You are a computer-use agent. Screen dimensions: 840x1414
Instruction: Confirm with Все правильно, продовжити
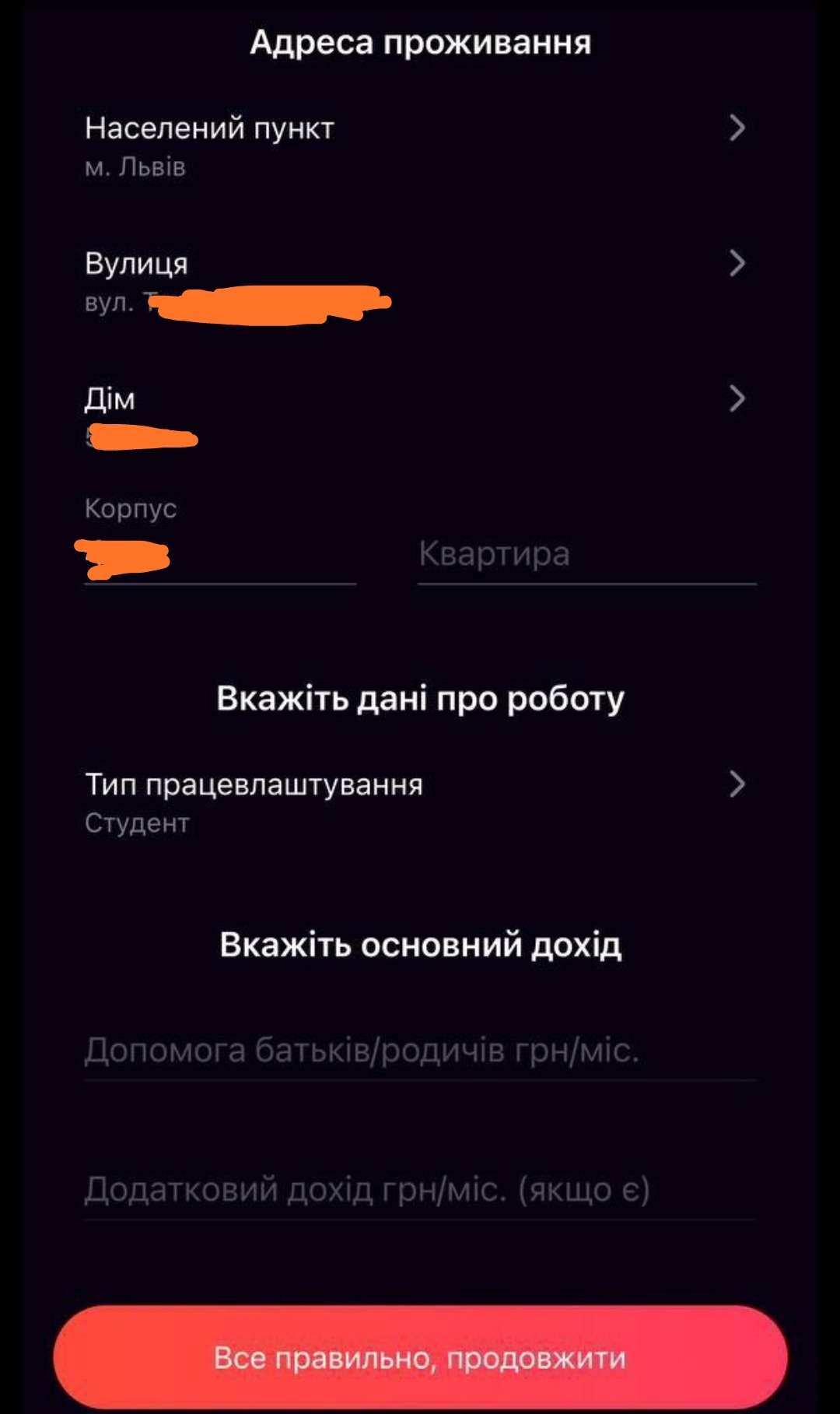420,1357
